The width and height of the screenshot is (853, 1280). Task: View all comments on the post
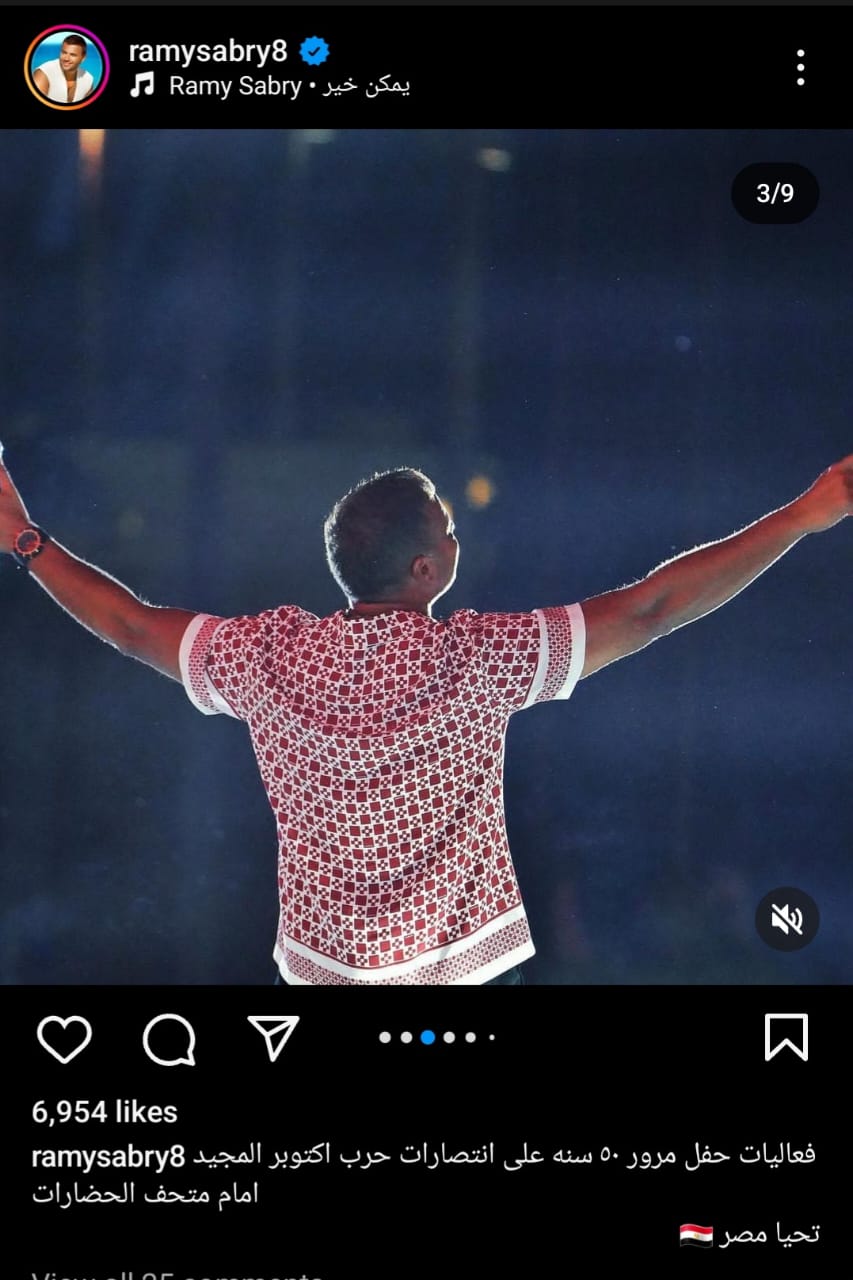point(178,1274)
